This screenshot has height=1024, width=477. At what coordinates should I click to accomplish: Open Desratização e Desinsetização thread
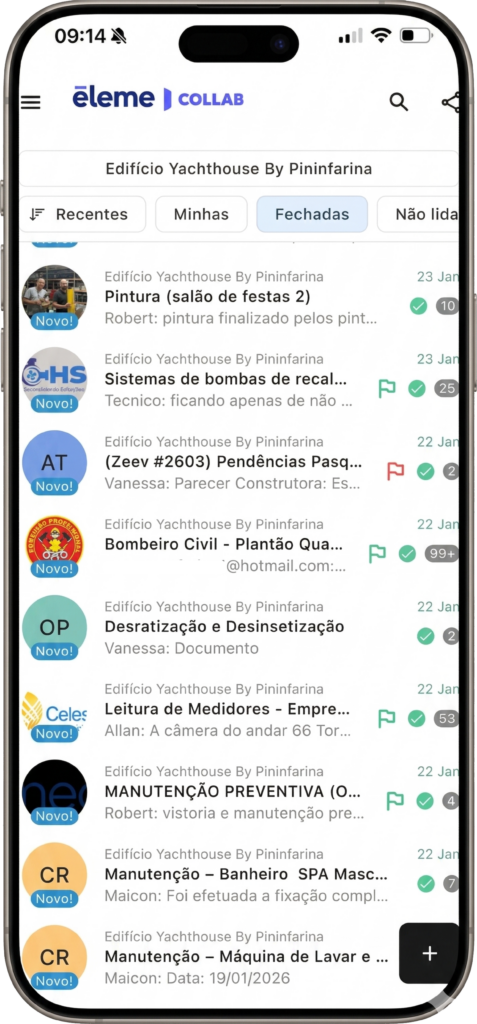(x=238, y=627)
